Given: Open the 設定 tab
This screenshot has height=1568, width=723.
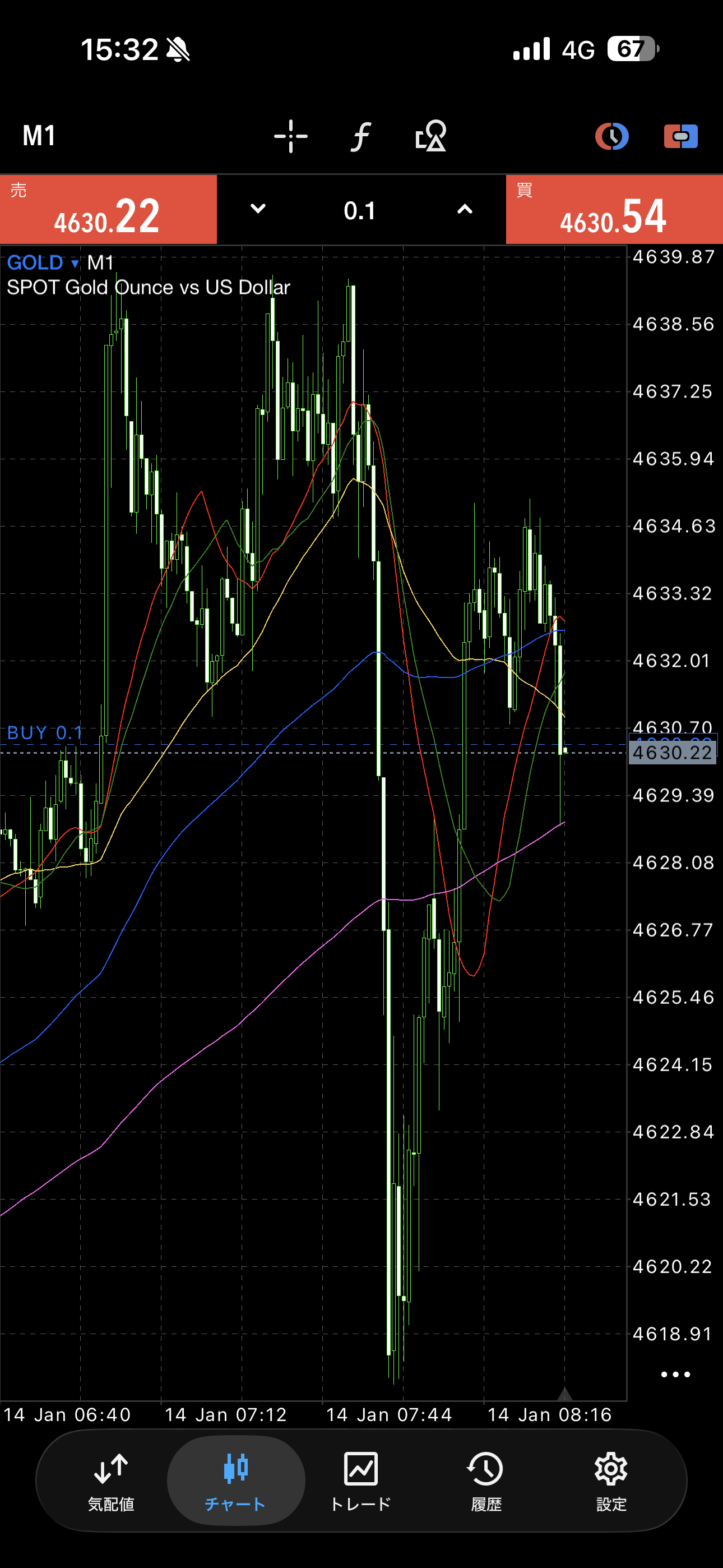Looking at the screenshot, I should point(611,1481).
